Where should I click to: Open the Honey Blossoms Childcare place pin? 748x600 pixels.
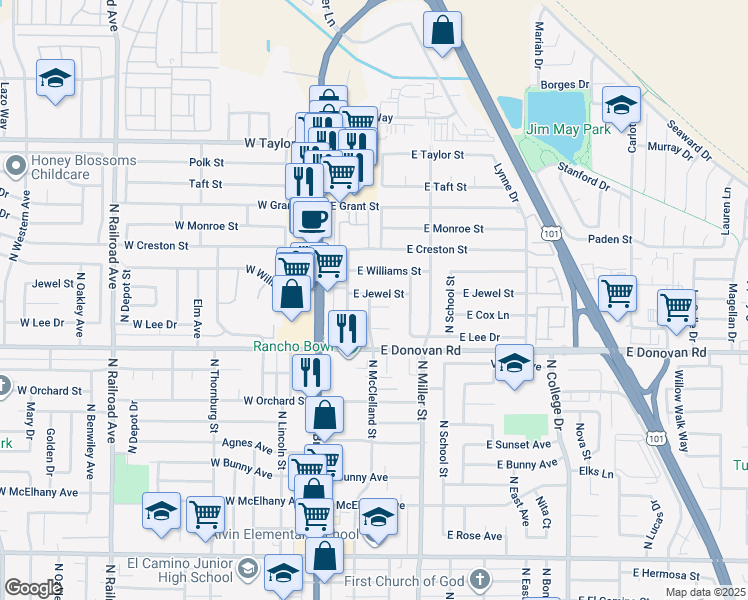click(x=16, y=166)
